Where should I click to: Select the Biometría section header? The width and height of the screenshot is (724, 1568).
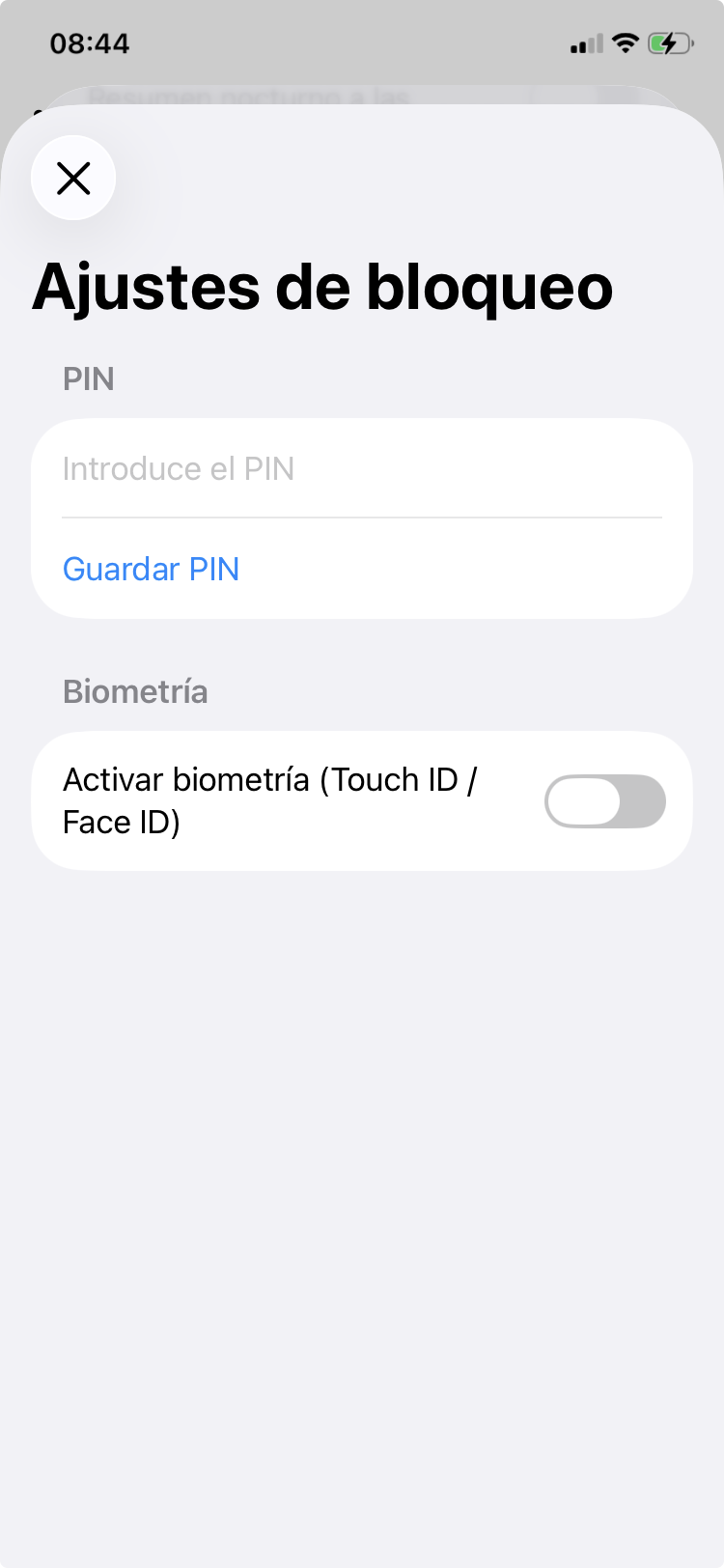[x=134, y=691]
